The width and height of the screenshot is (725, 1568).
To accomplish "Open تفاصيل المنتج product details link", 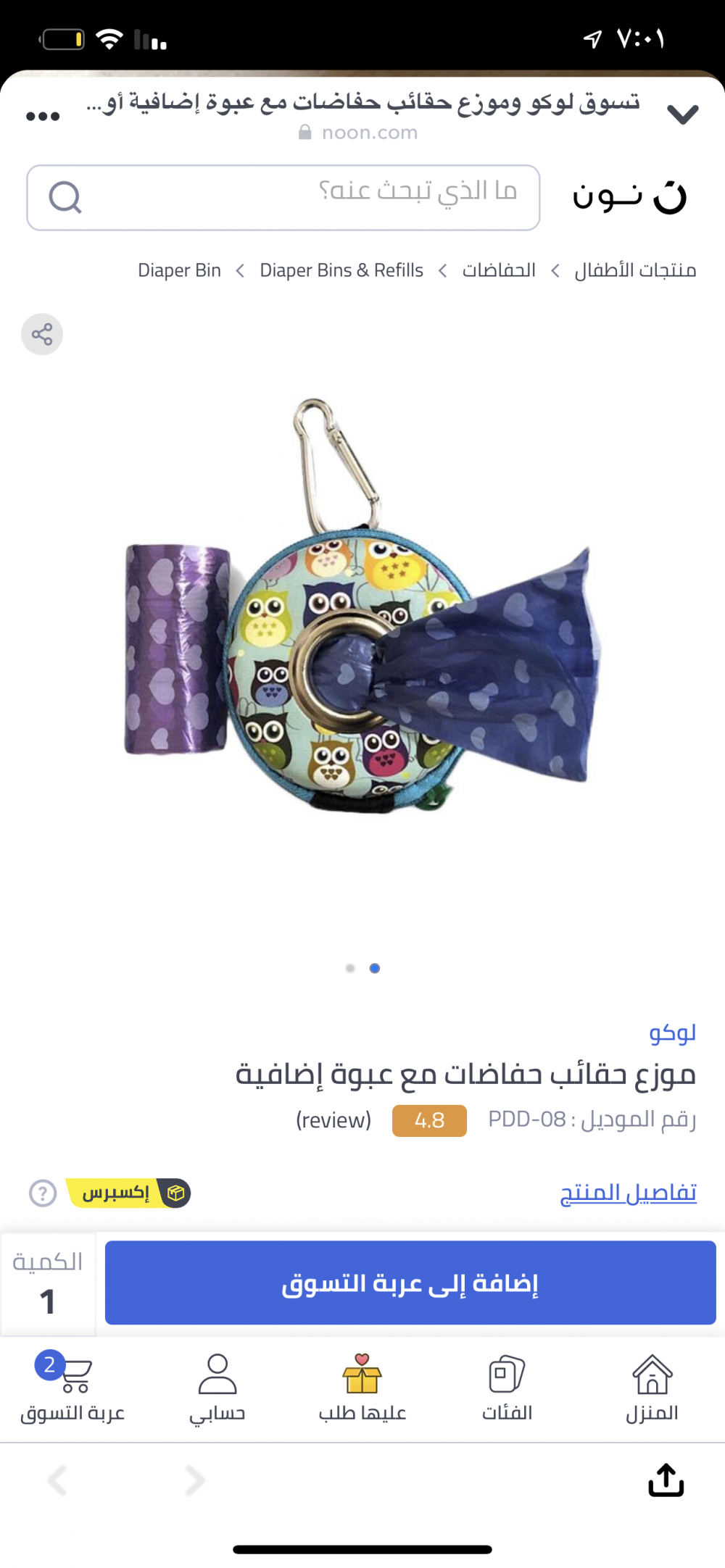I will pyautogui.click(x=628, y=1193).
